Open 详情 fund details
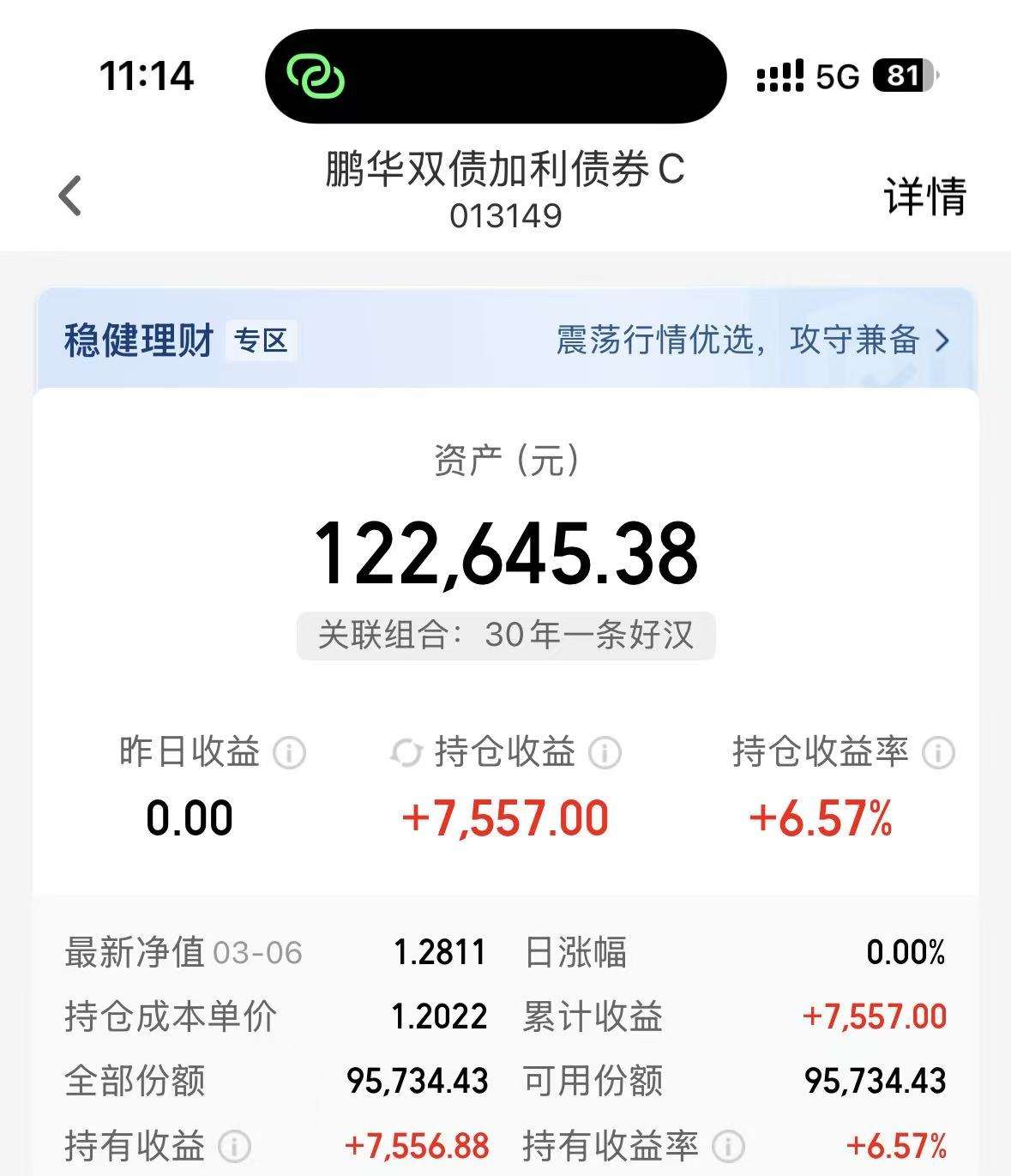This screenshot has width=1011, height=1176. [924, 196]
